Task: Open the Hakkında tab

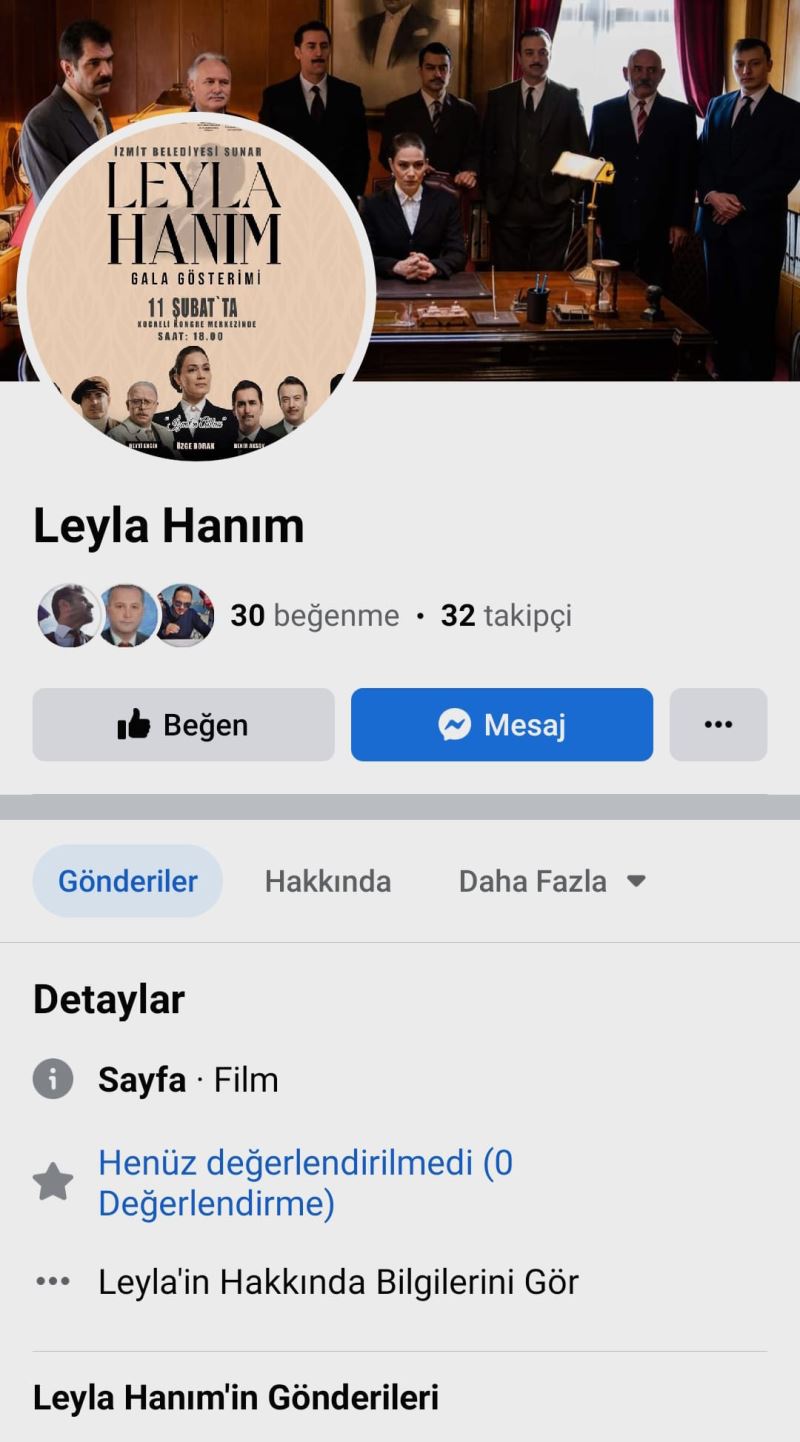Action: pyautogui.click(x=327, y=881)
